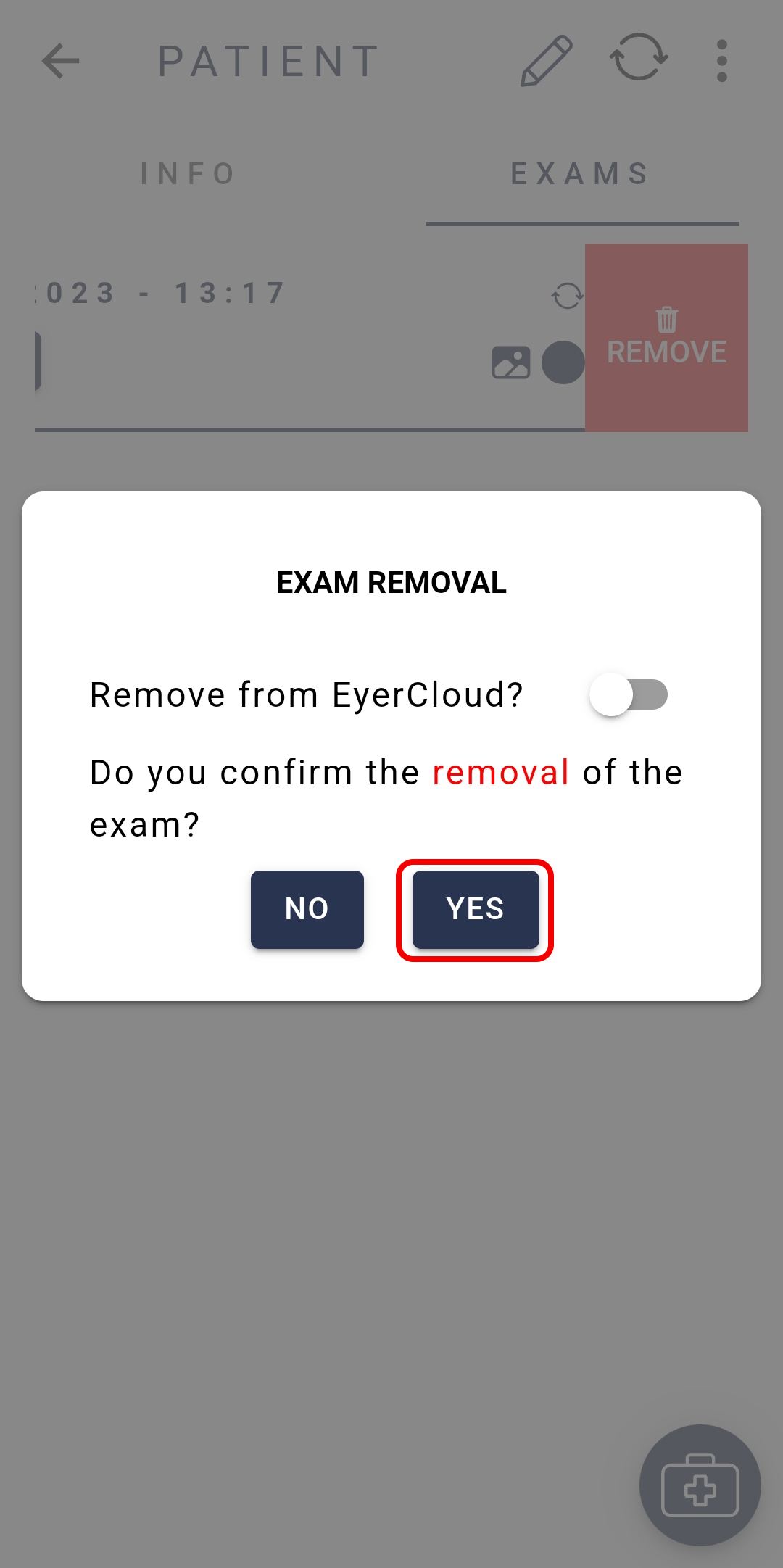783x1568 pixels.
Task: Sync patient using the top refresh icon
Action: (x=639, y=57)
